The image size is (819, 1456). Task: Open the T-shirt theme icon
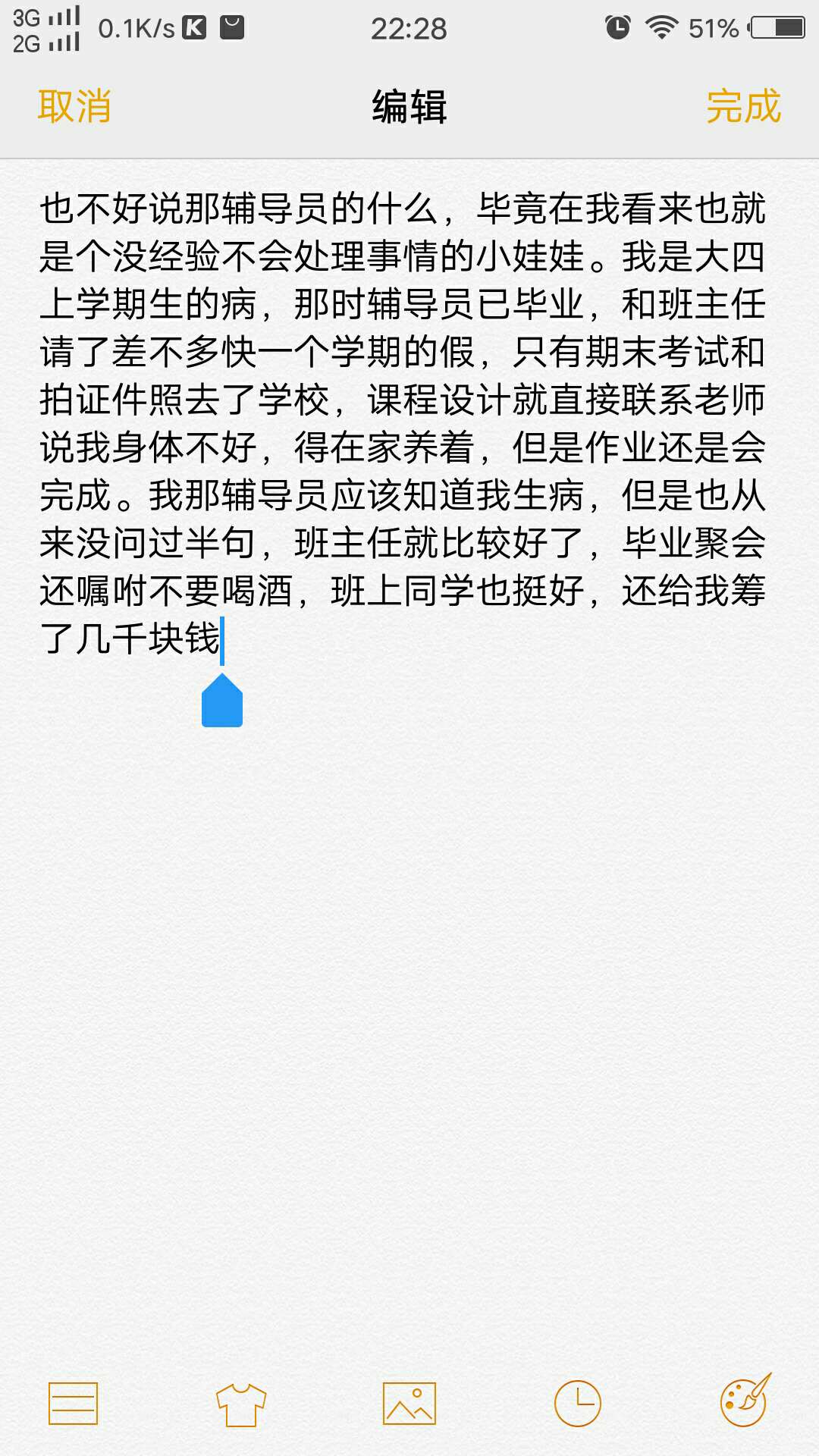(241, 1404)
